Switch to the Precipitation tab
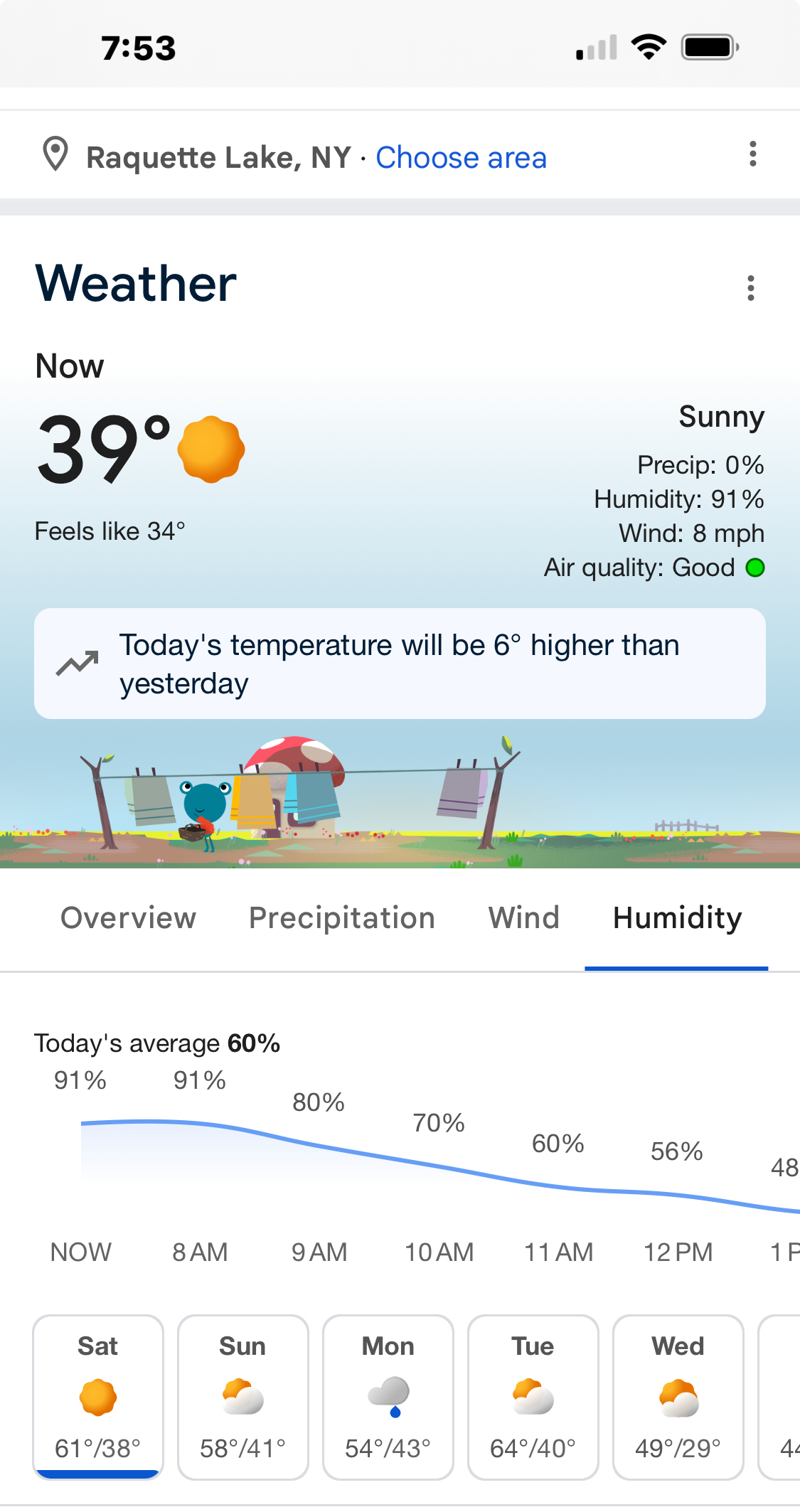 click(341, 917)
